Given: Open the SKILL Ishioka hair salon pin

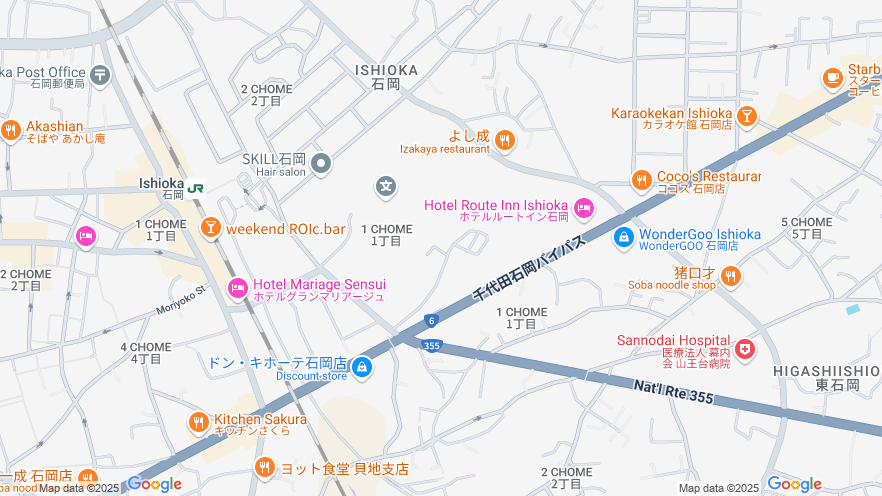Looking at the screenshot, I should click(321, 163).
